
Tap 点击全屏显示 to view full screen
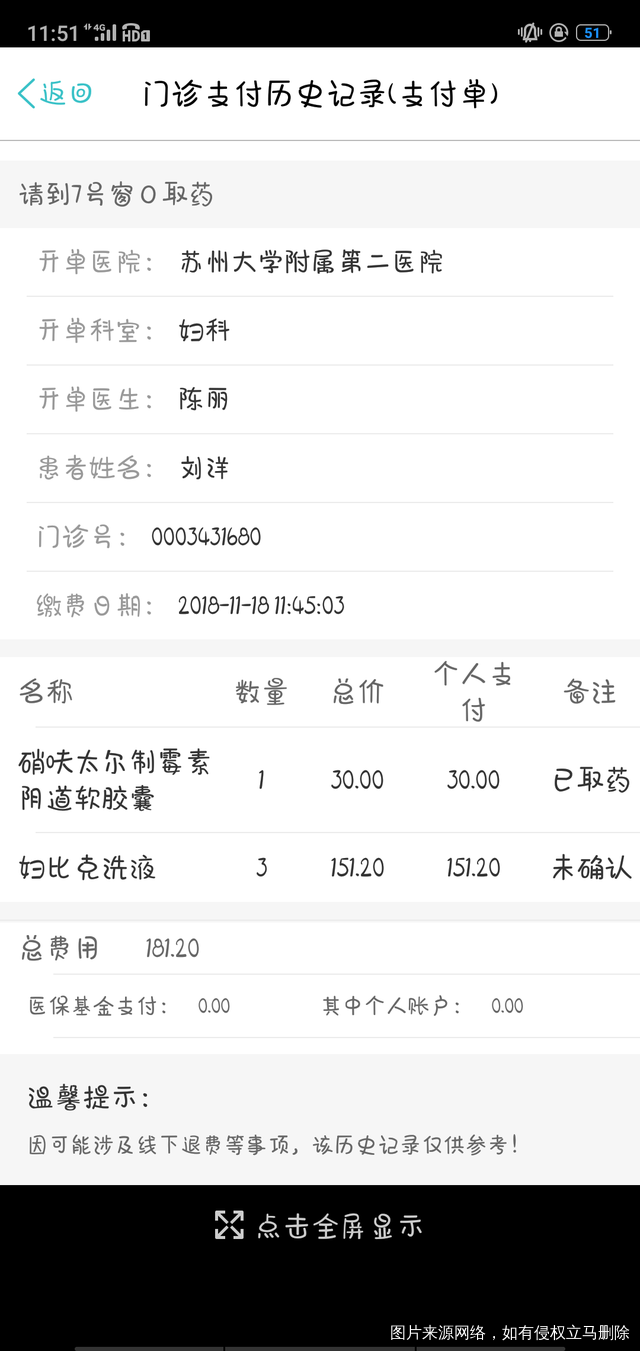click(319, 1226)
